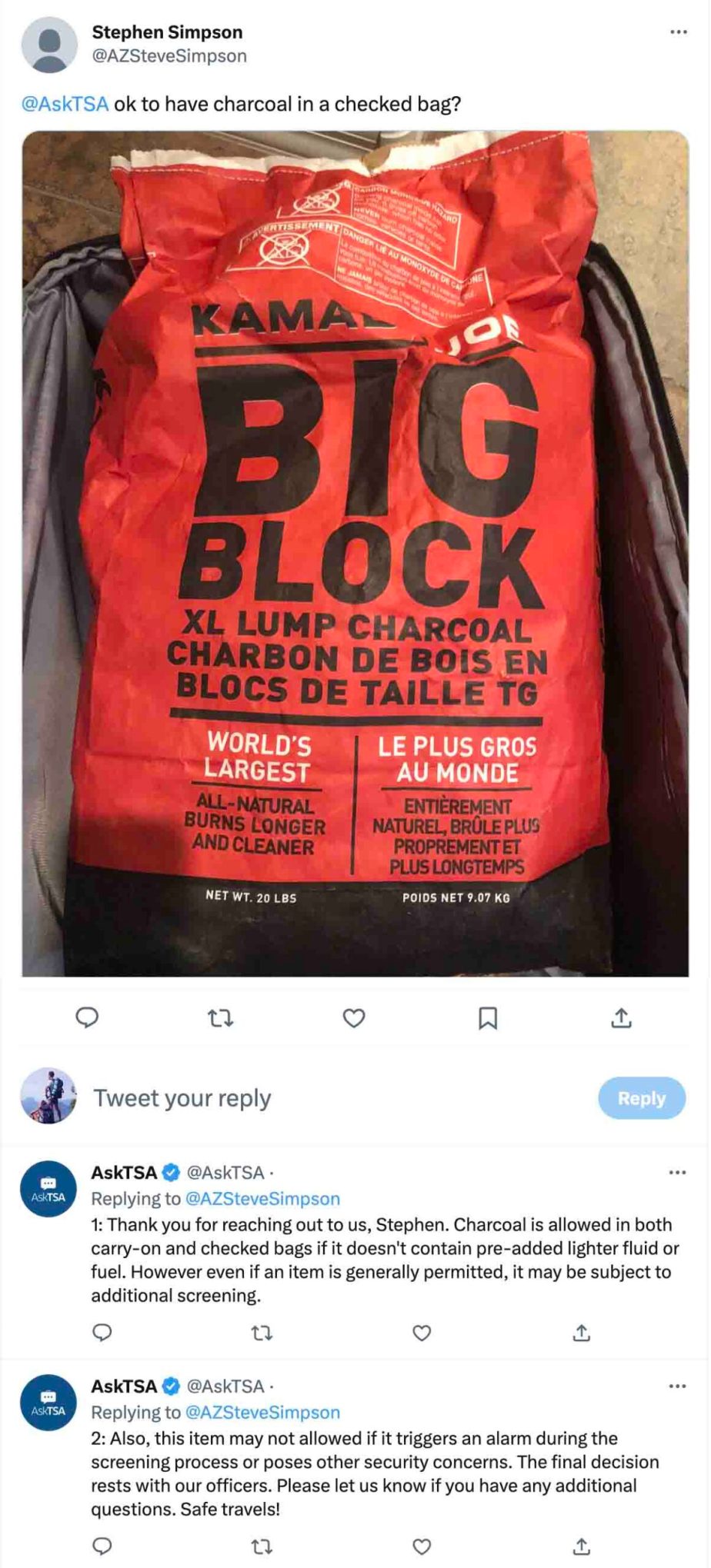Comment on AskTSA's first reply
Screen dimensions: 711x1568
[x=102, y=1333]
